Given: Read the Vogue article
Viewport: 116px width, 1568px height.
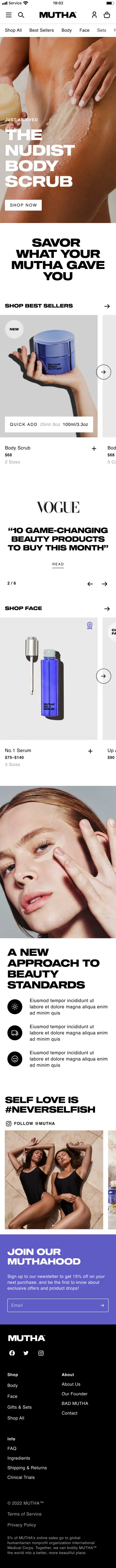Looking at the screenshot, I should (x=58, y=564).
